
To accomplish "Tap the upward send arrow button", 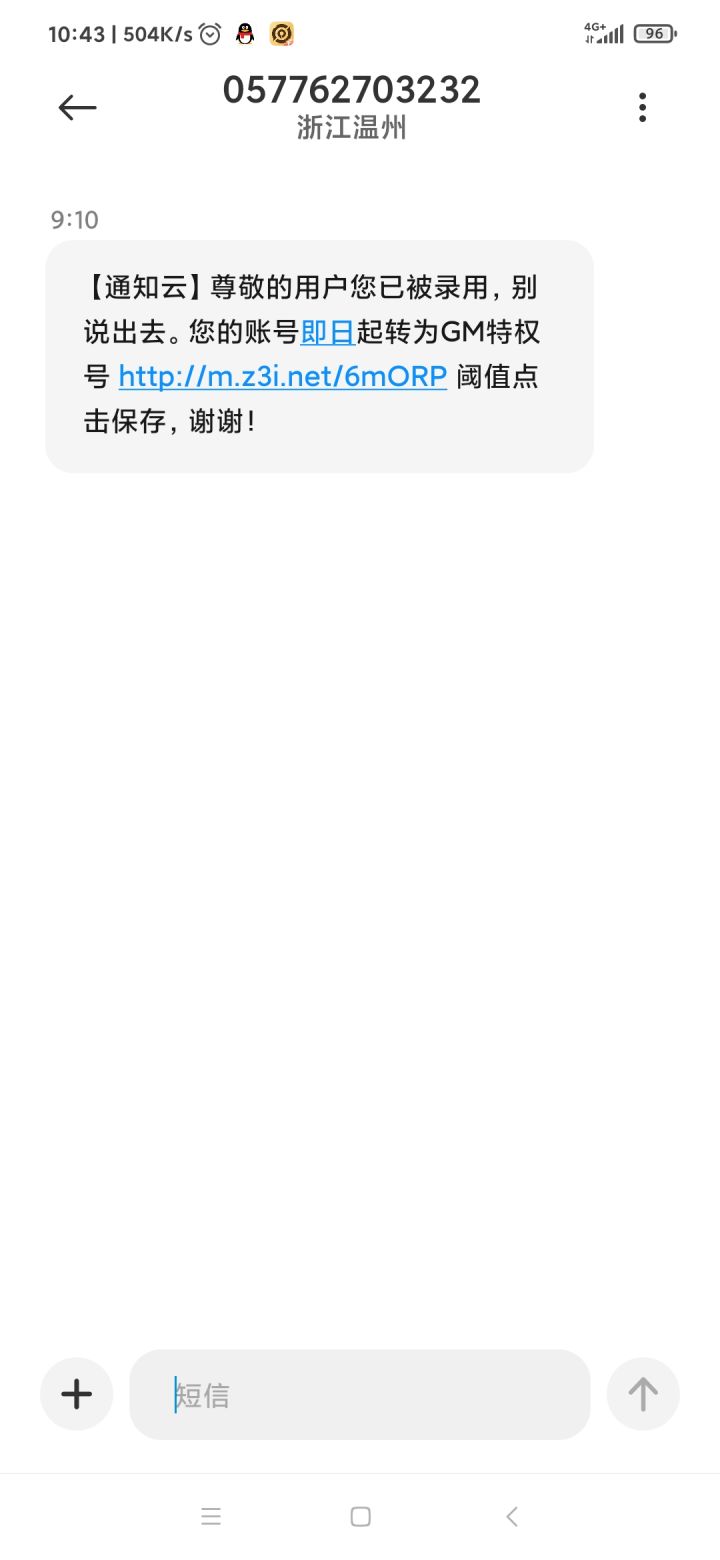I will click(x=643, y=1394).
